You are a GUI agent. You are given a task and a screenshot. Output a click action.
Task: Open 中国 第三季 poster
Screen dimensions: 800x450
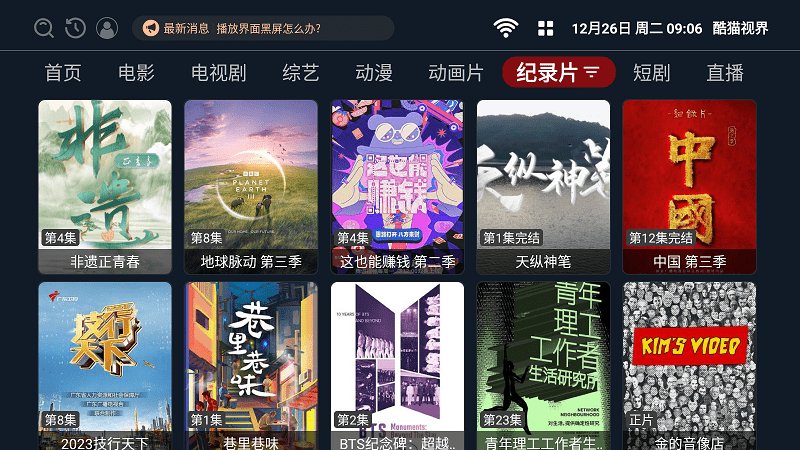click(689, 187)
